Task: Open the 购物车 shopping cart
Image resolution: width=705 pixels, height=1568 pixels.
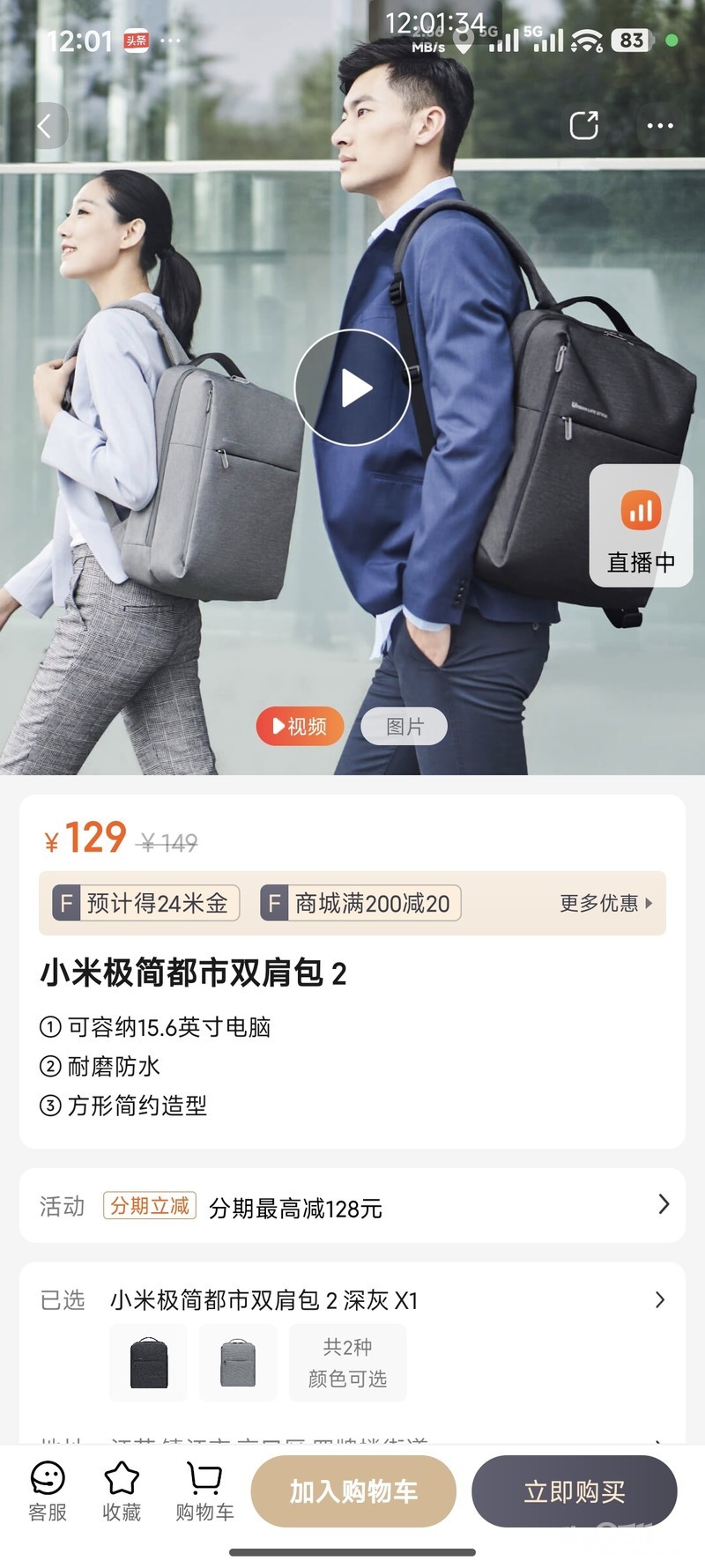Action: pyautogui.click(x=204, y=1492)
